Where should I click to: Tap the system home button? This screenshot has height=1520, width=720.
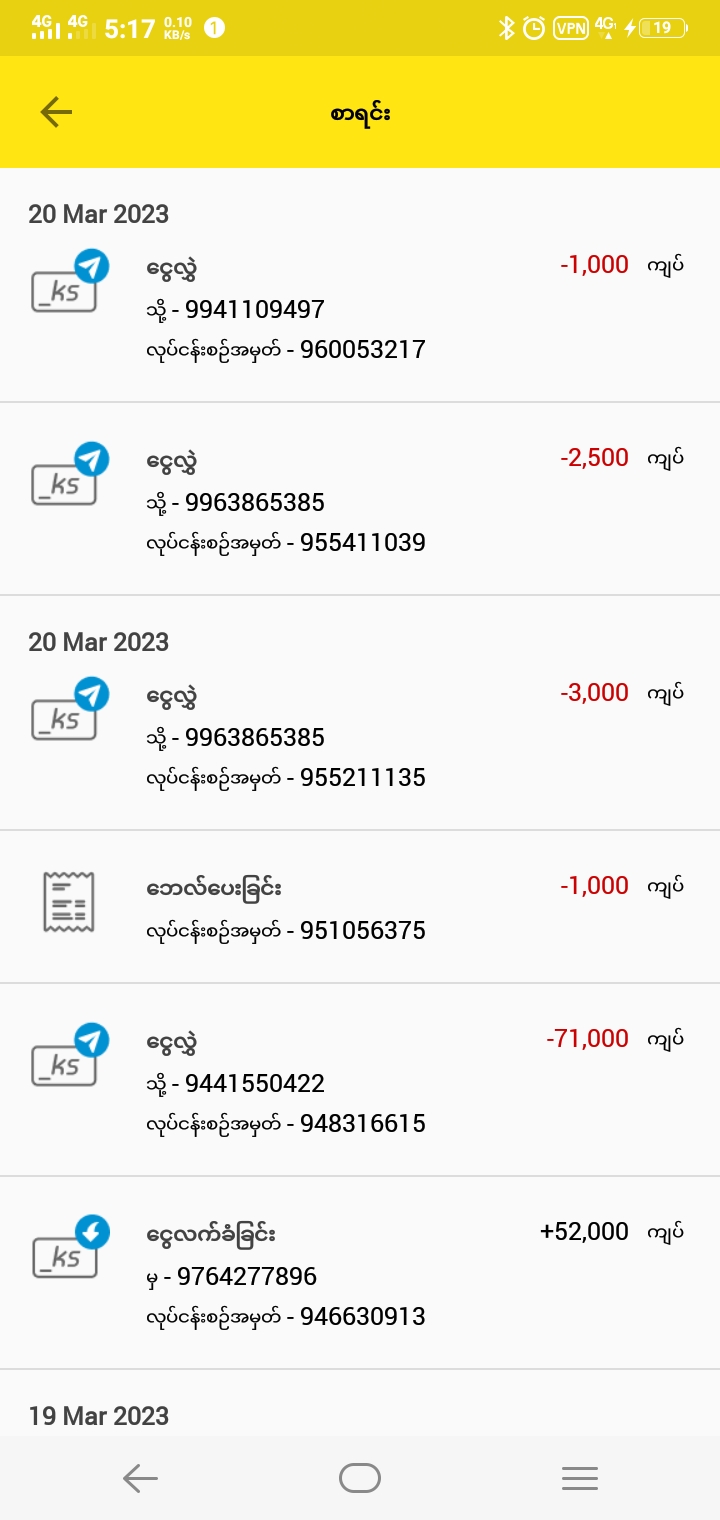coord(360,1478)
